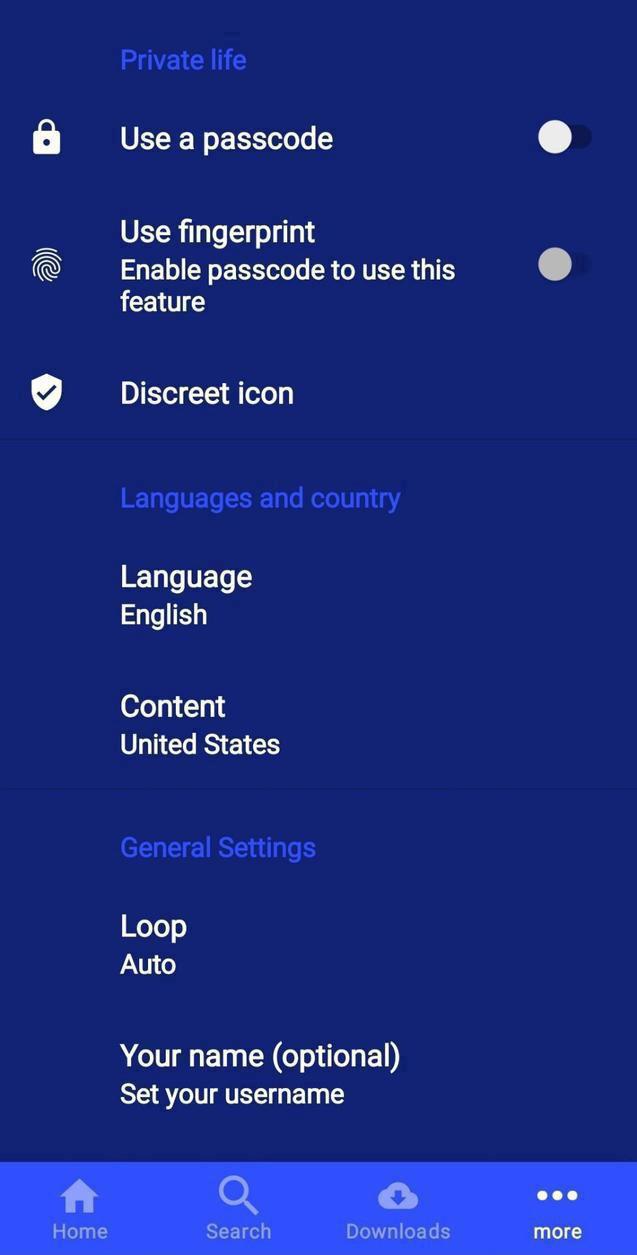Select the more tab
The image size is (637, 1255).
pyautogui.click(x=557, y=1208)
